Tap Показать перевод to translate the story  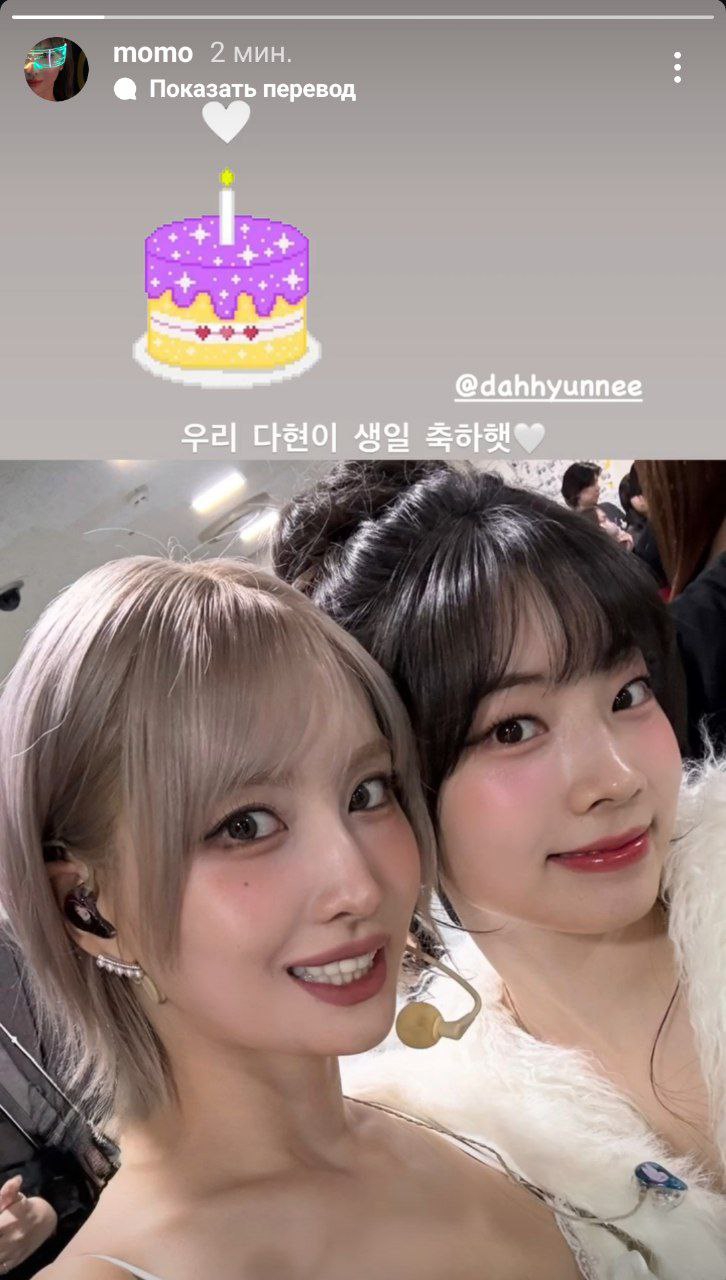click(x=235, y=89)
